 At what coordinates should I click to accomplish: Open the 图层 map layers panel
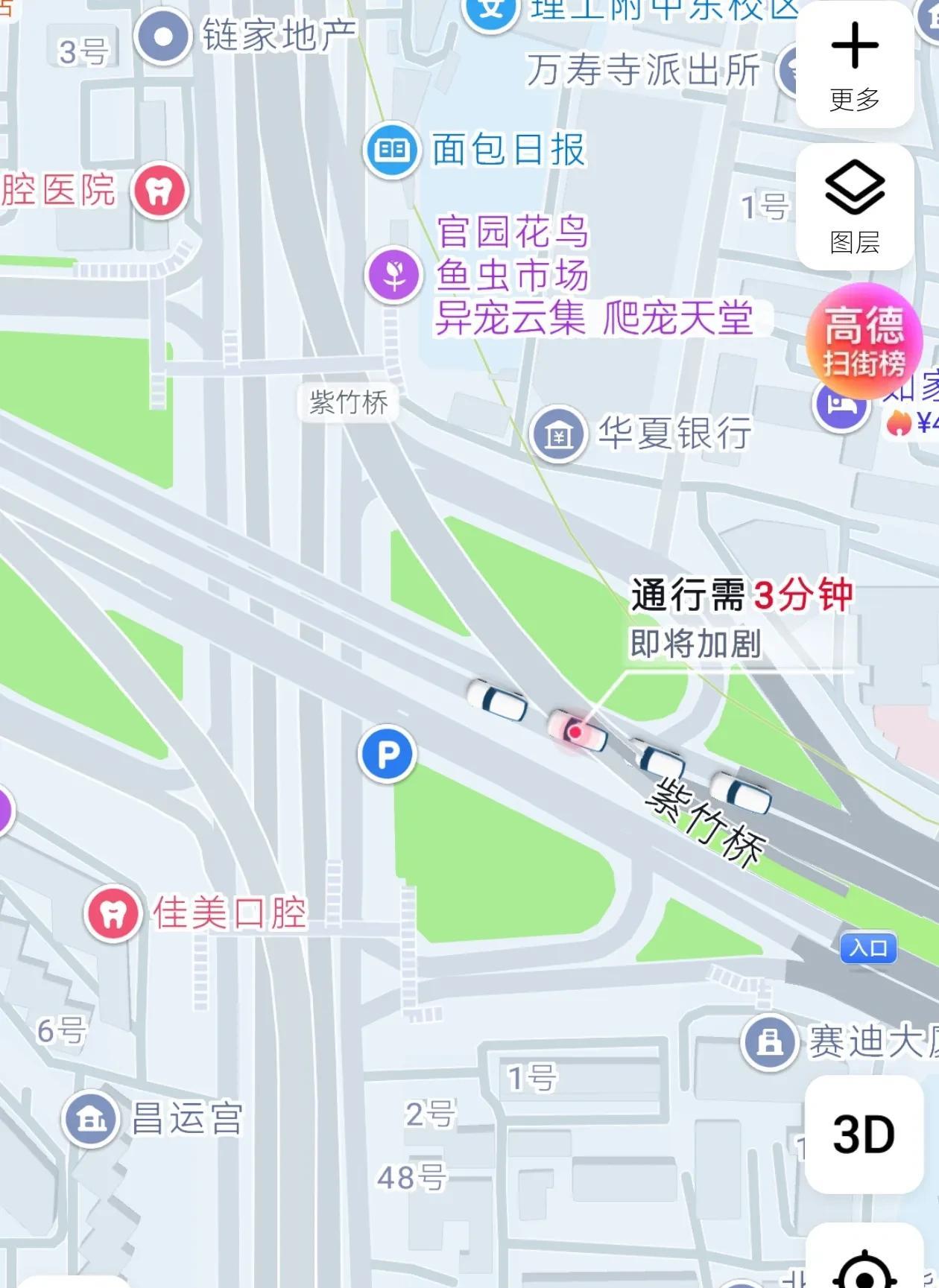(x=855, y=207)
